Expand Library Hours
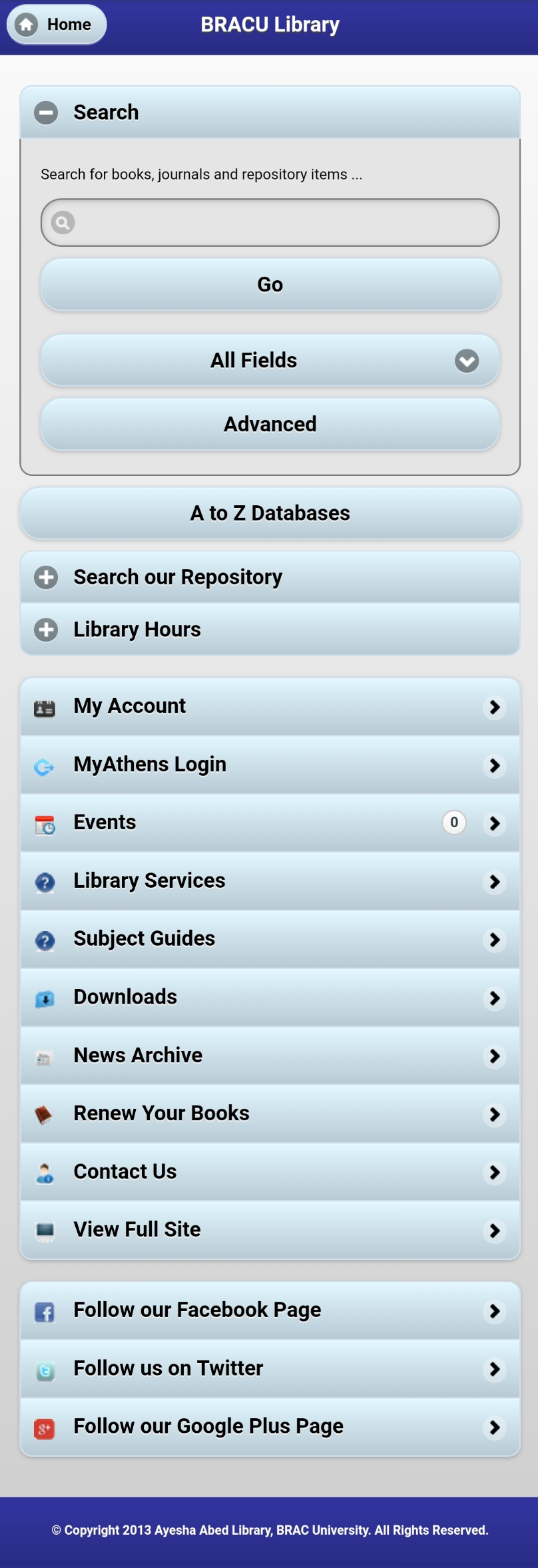 pyautogui.click(x=270, y=629)
